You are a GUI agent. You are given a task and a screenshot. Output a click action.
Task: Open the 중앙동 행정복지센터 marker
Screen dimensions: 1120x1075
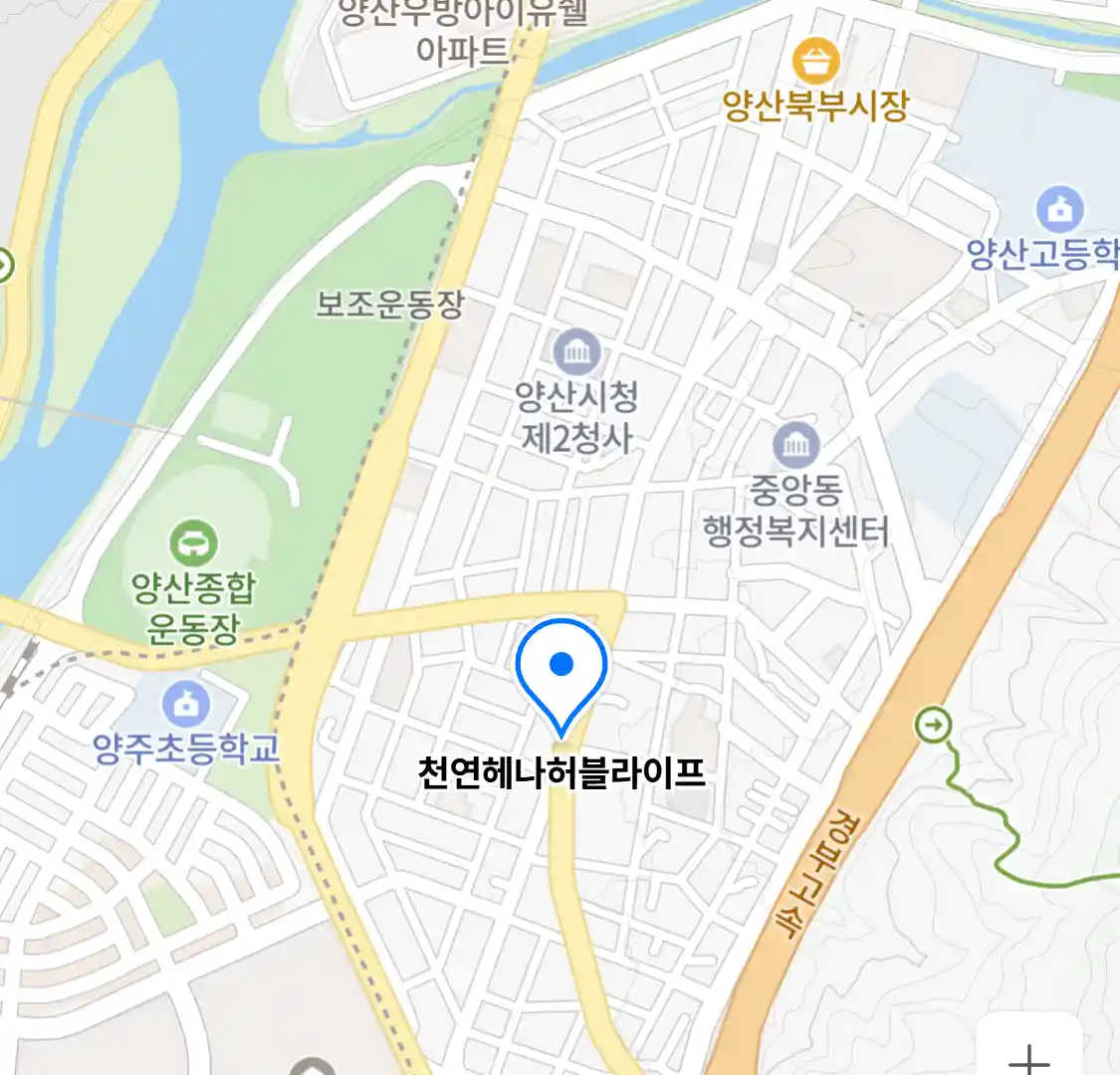tap(795, 445)
